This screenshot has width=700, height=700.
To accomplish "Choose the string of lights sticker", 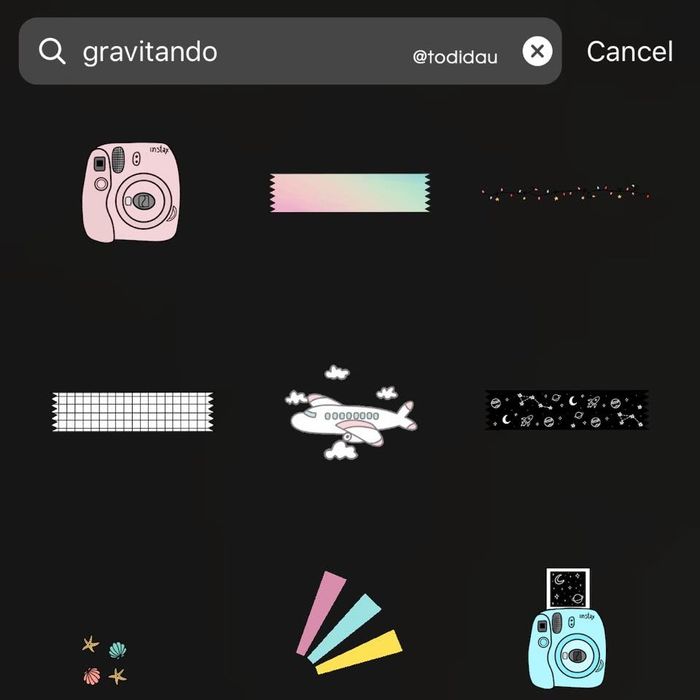I will coord(565,193).
